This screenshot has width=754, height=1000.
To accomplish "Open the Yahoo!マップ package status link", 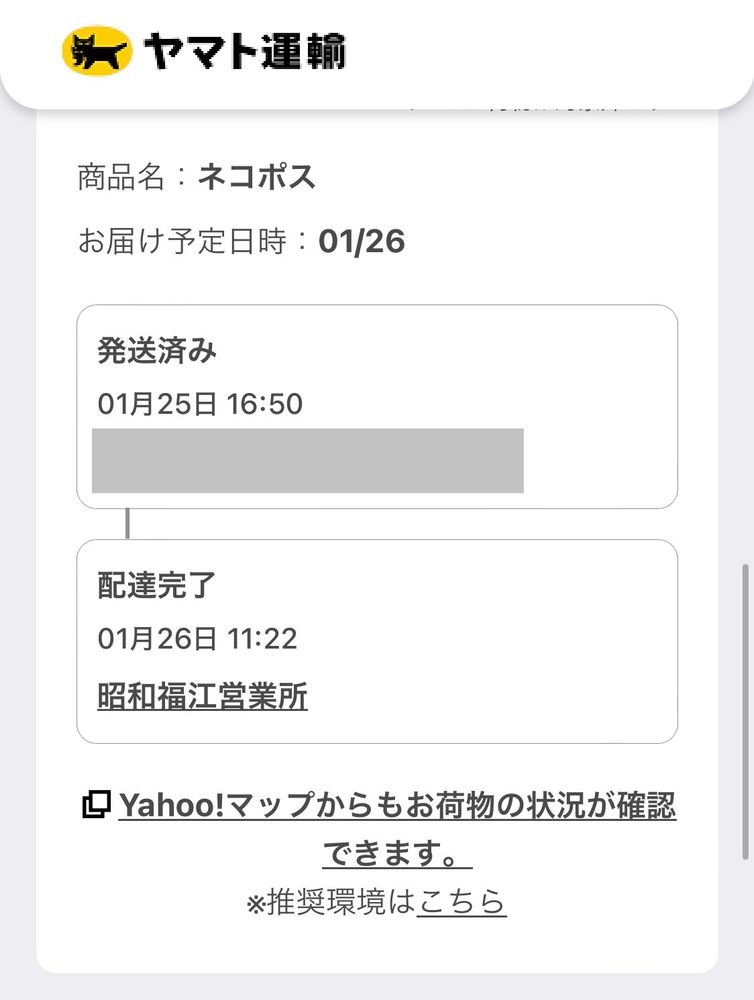I will click(x=396, y=805).
